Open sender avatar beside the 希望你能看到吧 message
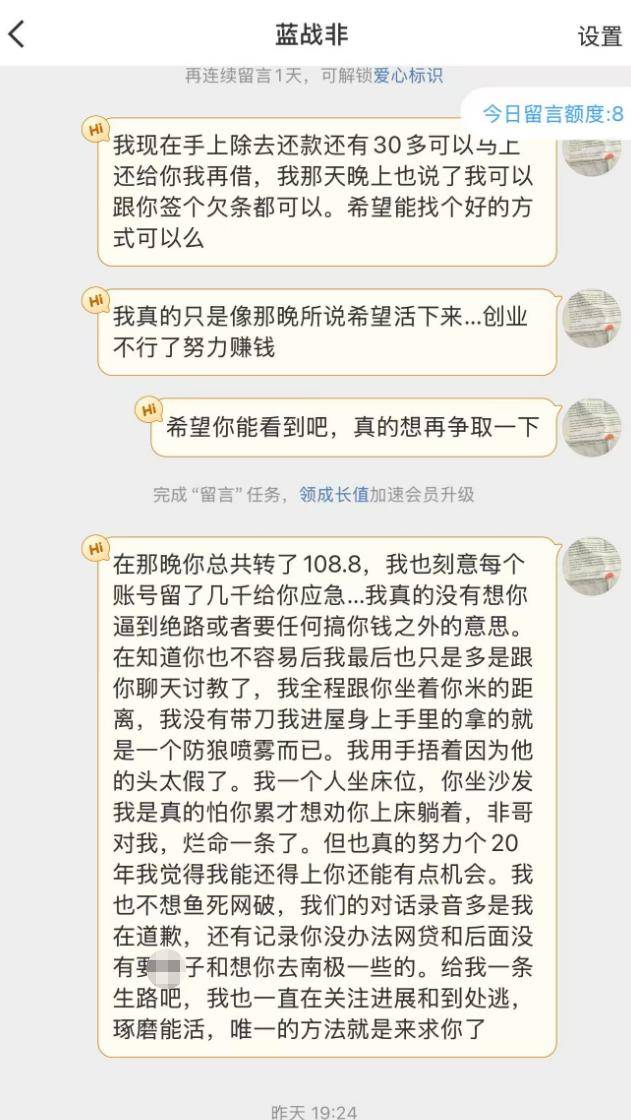Viewport: 631px width, 1120px height. point(593,427)
